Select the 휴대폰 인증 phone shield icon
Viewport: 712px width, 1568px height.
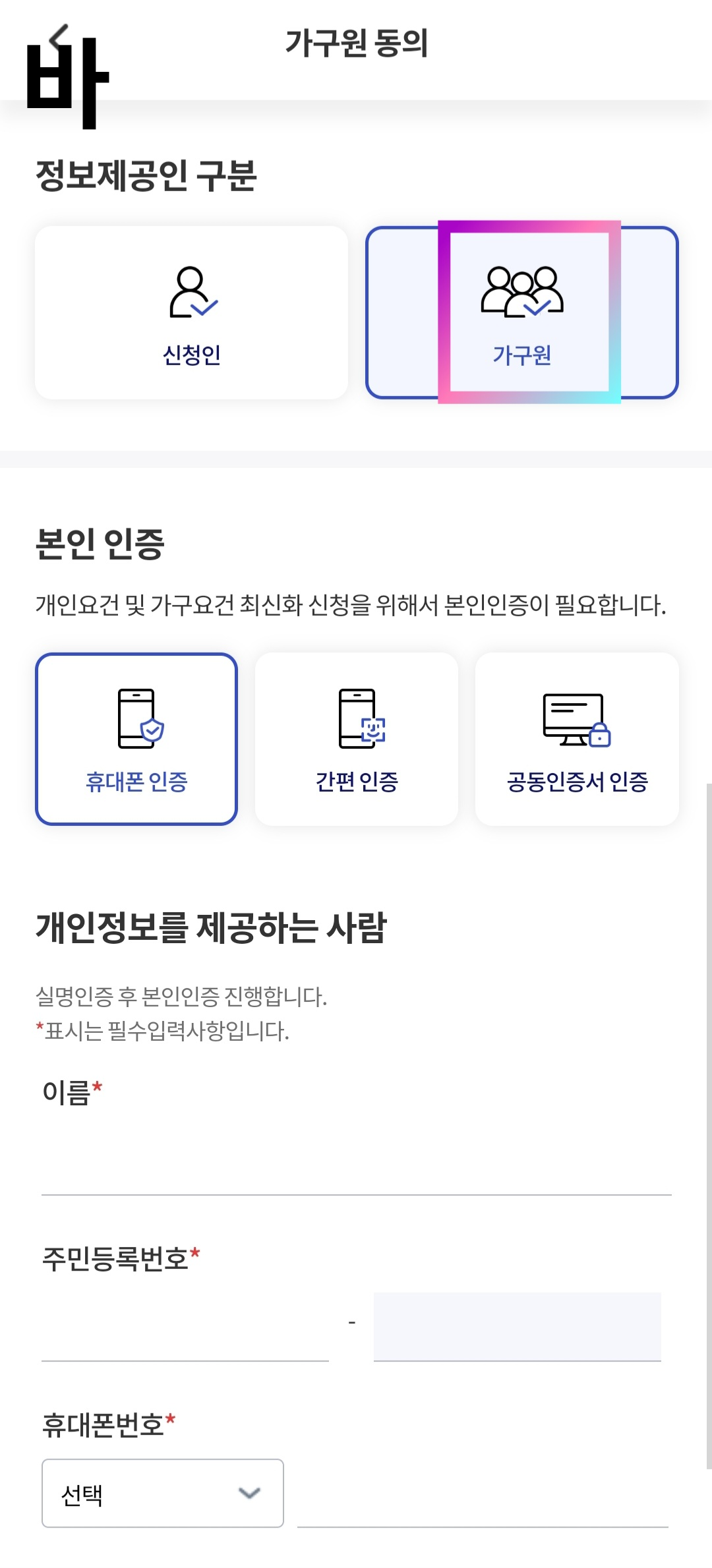tap(136, 718)
